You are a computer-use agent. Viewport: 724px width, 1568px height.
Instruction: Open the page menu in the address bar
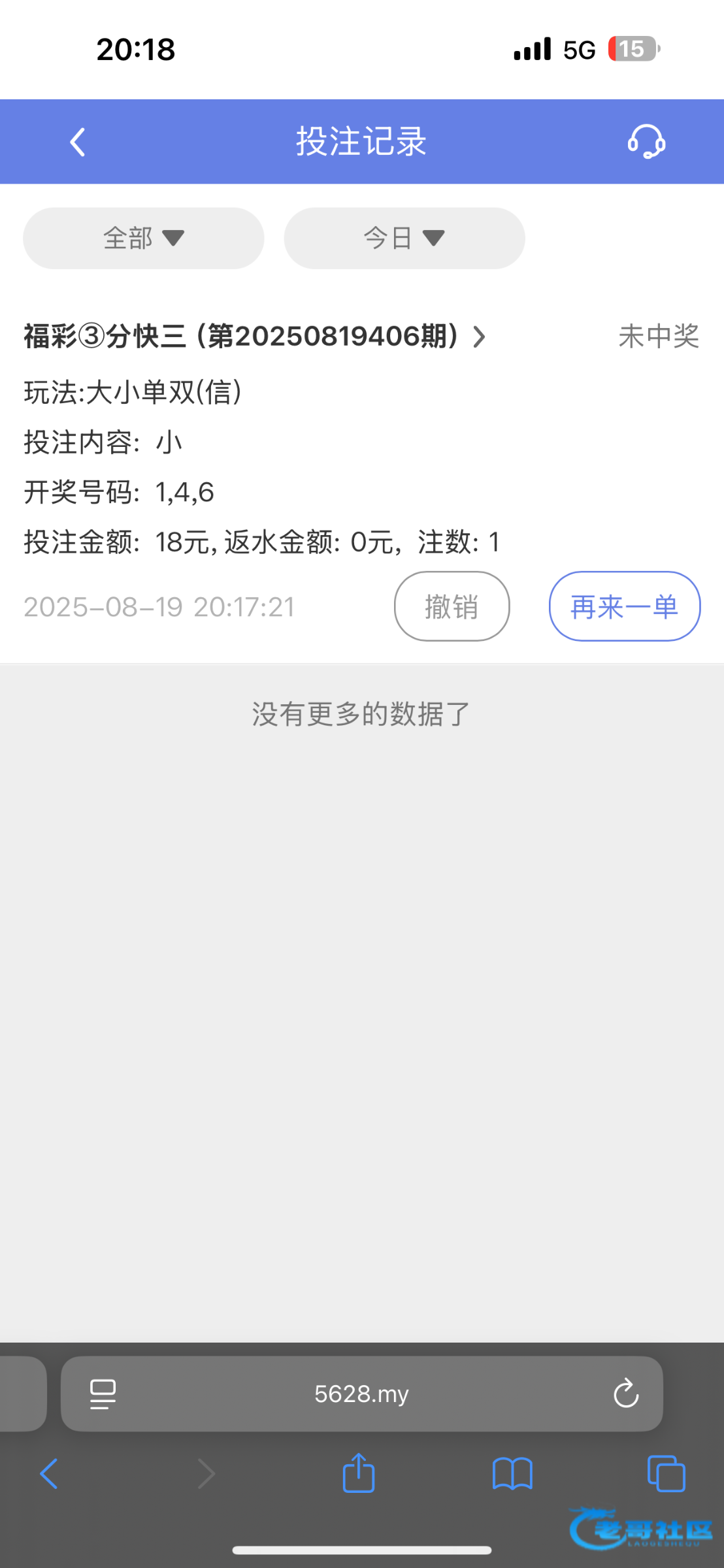pyautogui.click(x=103, y=1394)
